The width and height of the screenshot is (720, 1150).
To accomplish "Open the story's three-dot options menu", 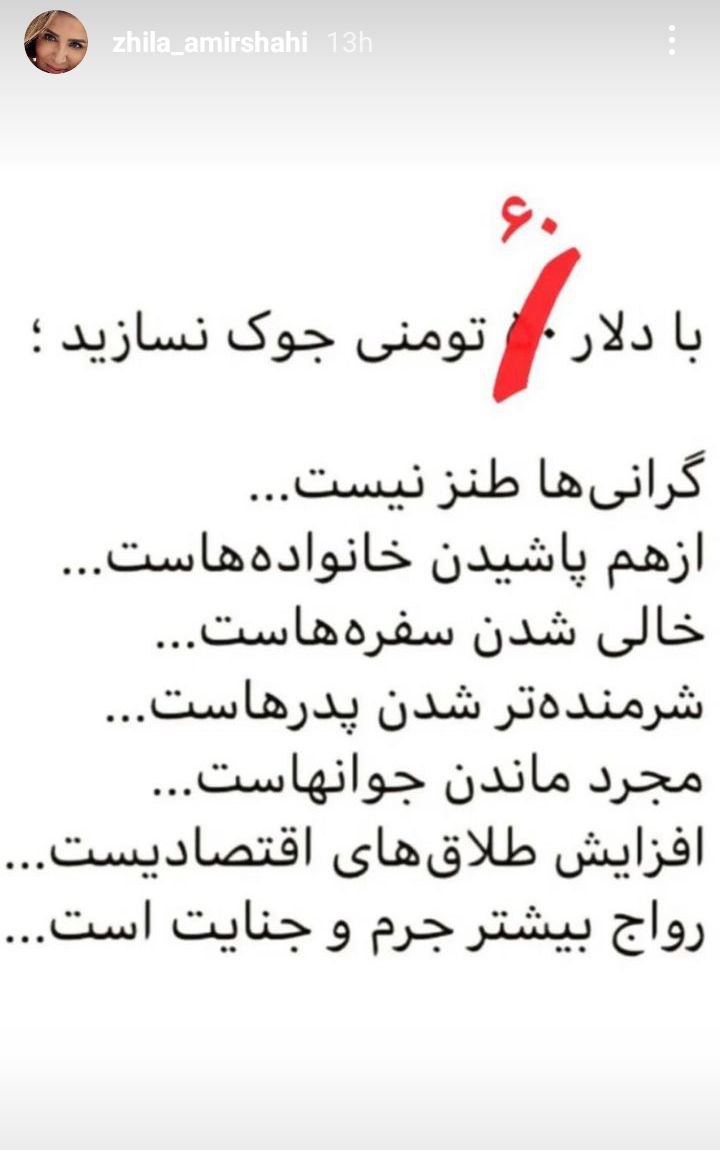I will tap(672, 41).
